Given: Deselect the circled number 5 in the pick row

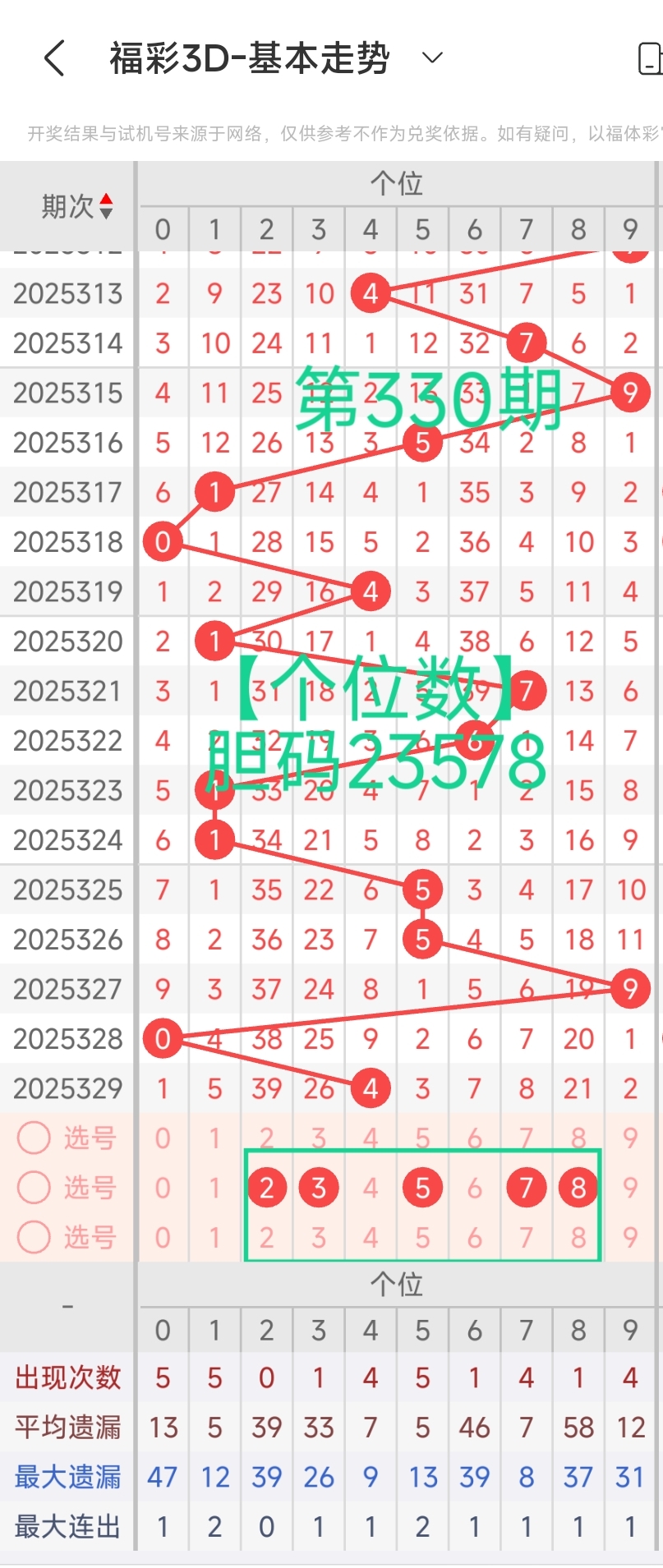Looking at the screenshot, I should [x=422, y=1187].
